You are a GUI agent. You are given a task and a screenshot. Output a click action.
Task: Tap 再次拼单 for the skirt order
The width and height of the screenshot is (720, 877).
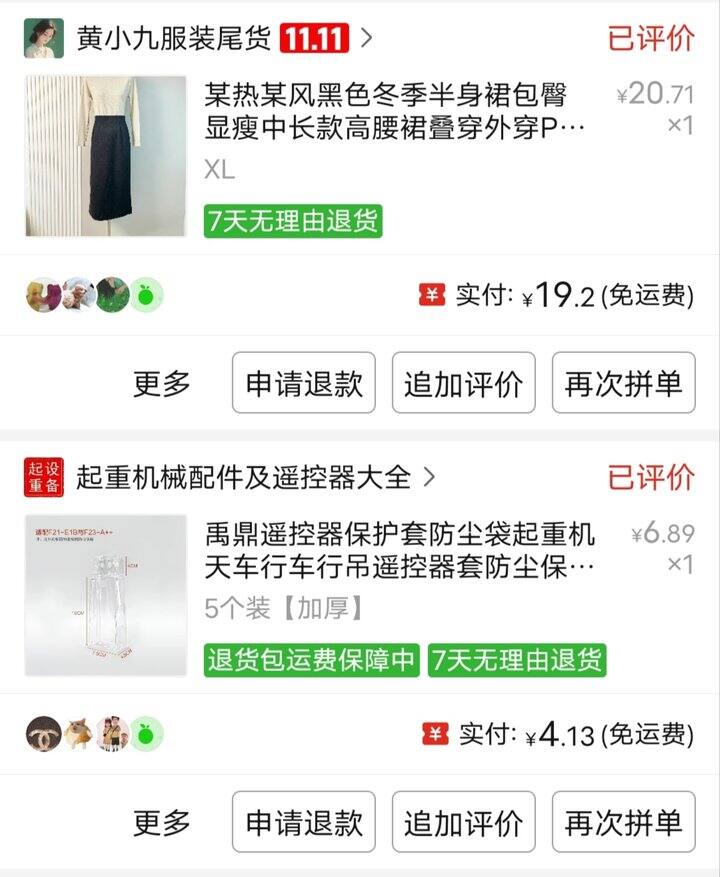point(623,383)
